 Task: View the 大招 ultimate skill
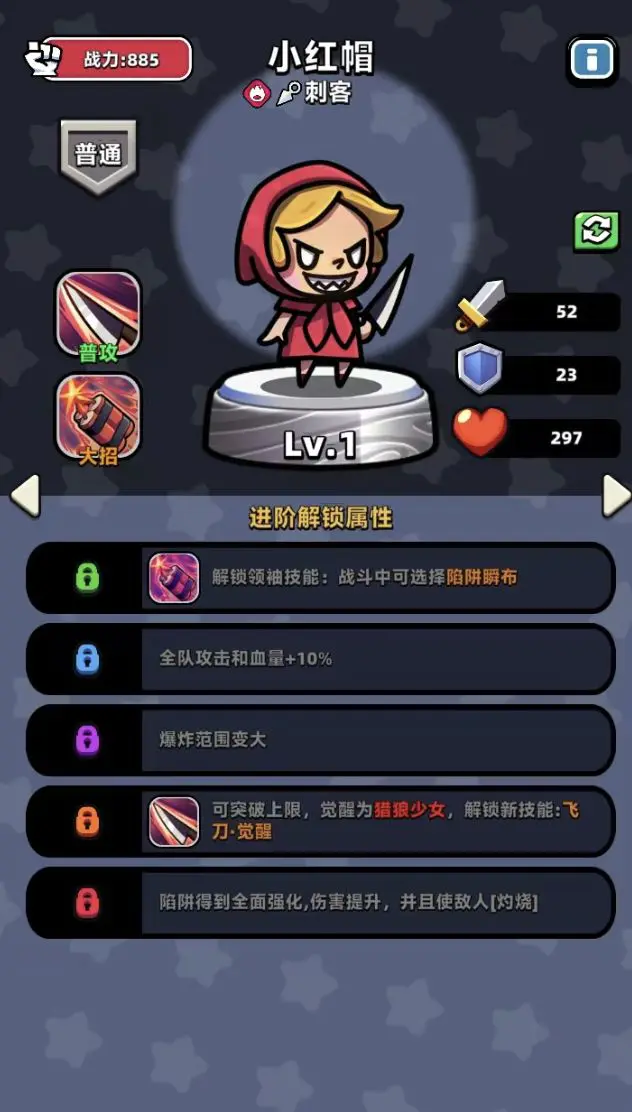click(98, 415)
